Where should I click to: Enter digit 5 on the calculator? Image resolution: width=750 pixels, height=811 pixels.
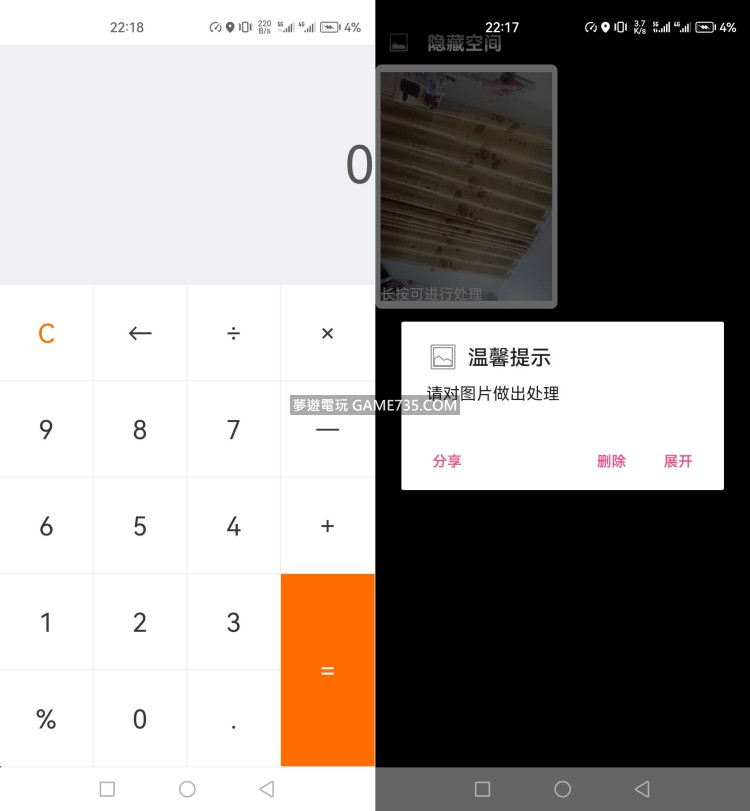coord(140,526)
